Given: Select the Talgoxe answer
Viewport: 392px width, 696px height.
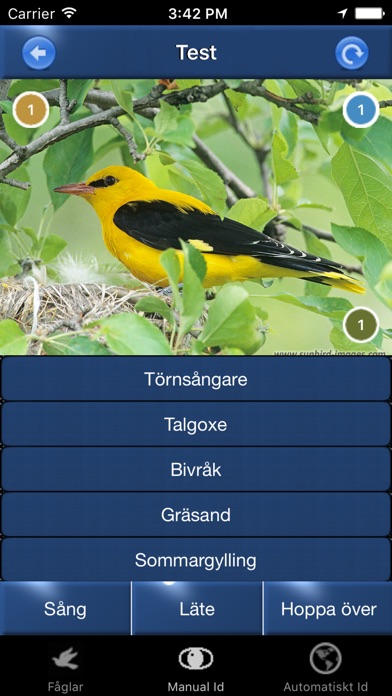Looking at the screenshot, I should pyautogui.click(x=196, y=424).
